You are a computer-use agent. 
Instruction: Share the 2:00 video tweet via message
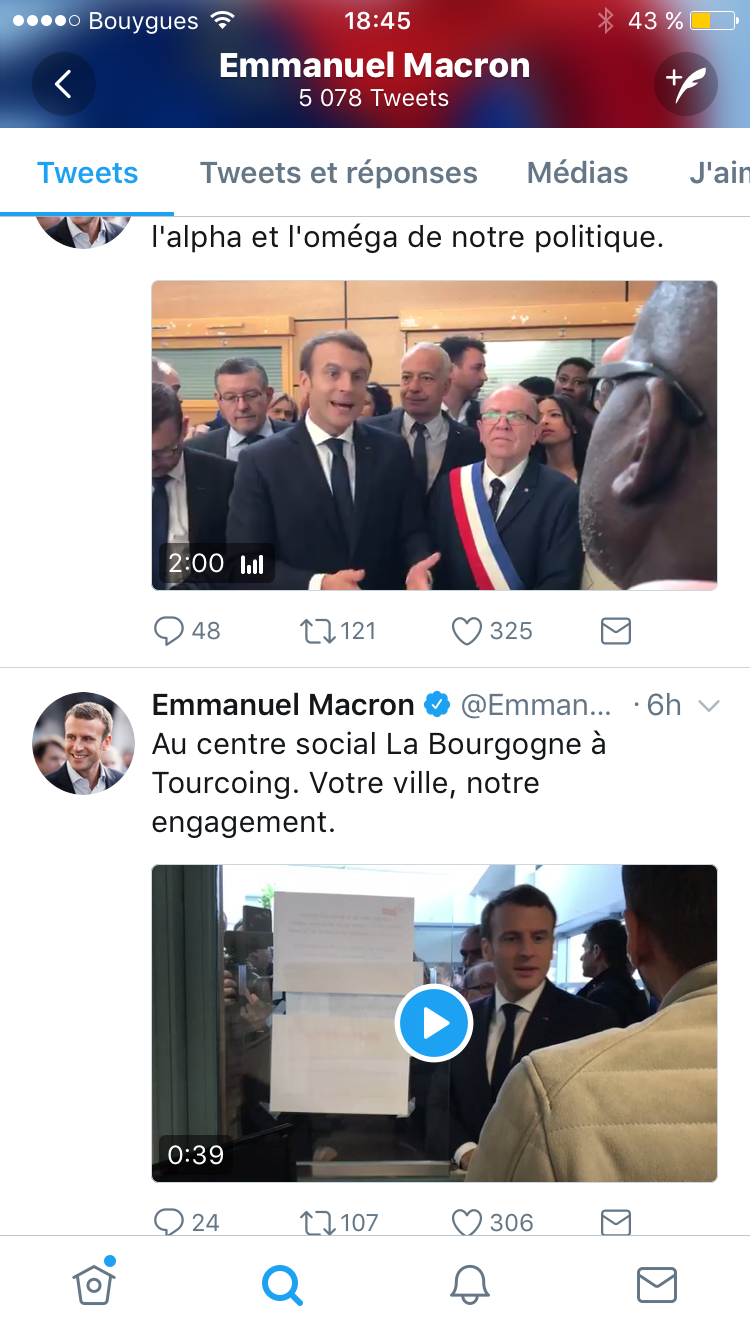coord(615,631)
